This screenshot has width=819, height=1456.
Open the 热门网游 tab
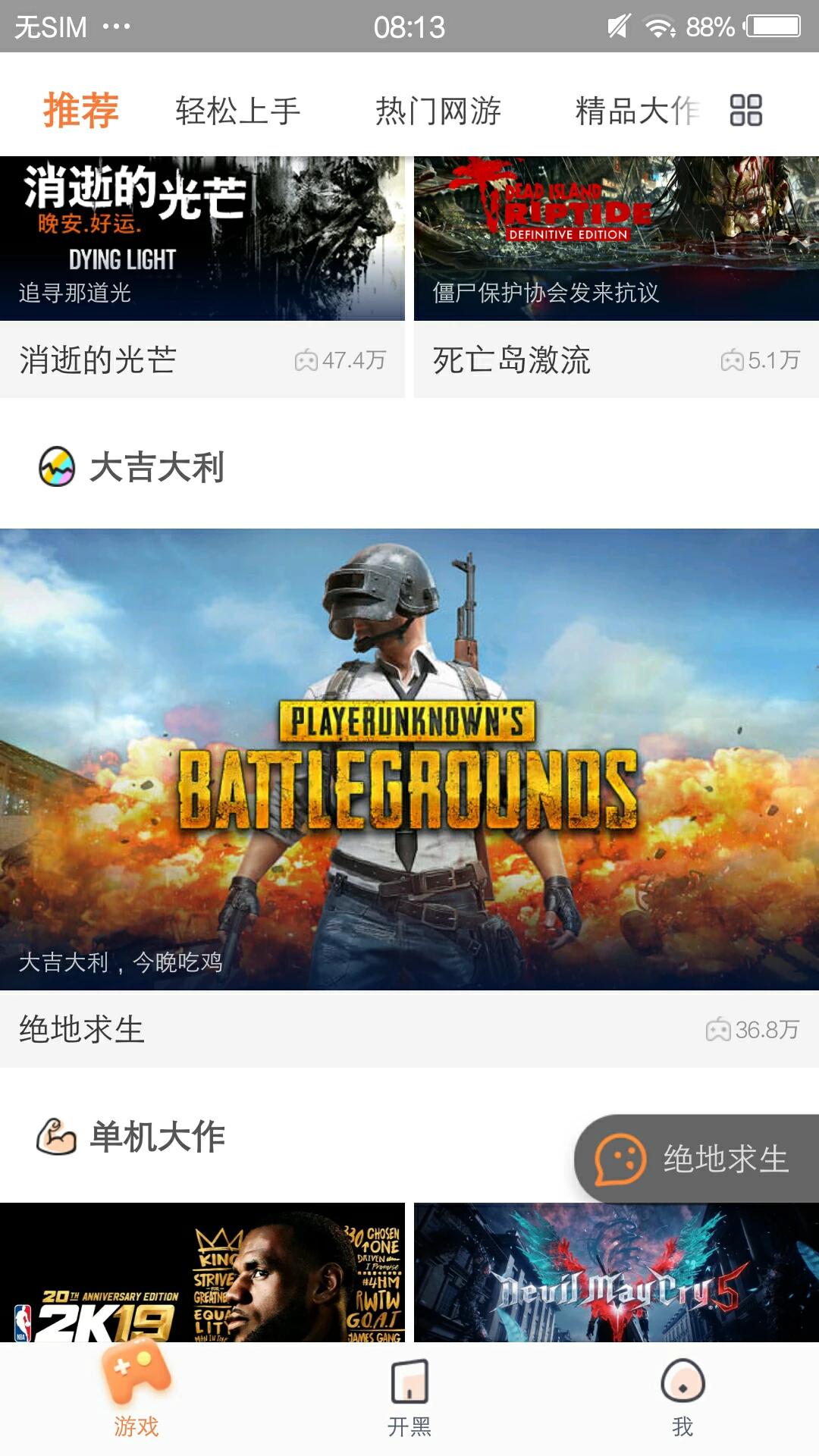pyautogui.click(x=438, y=111)
